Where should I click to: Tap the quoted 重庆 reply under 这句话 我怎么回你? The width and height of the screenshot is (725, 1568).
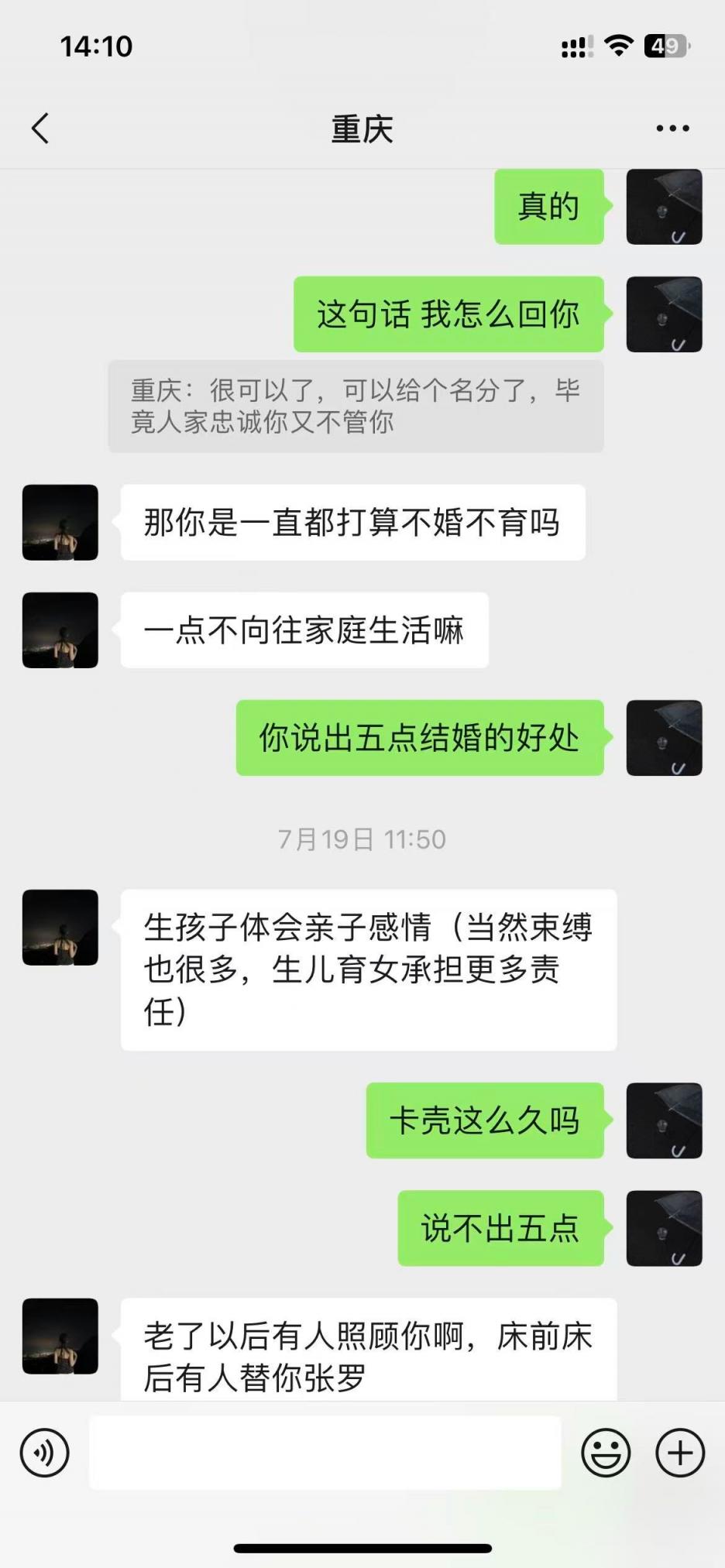pos(356,407)
